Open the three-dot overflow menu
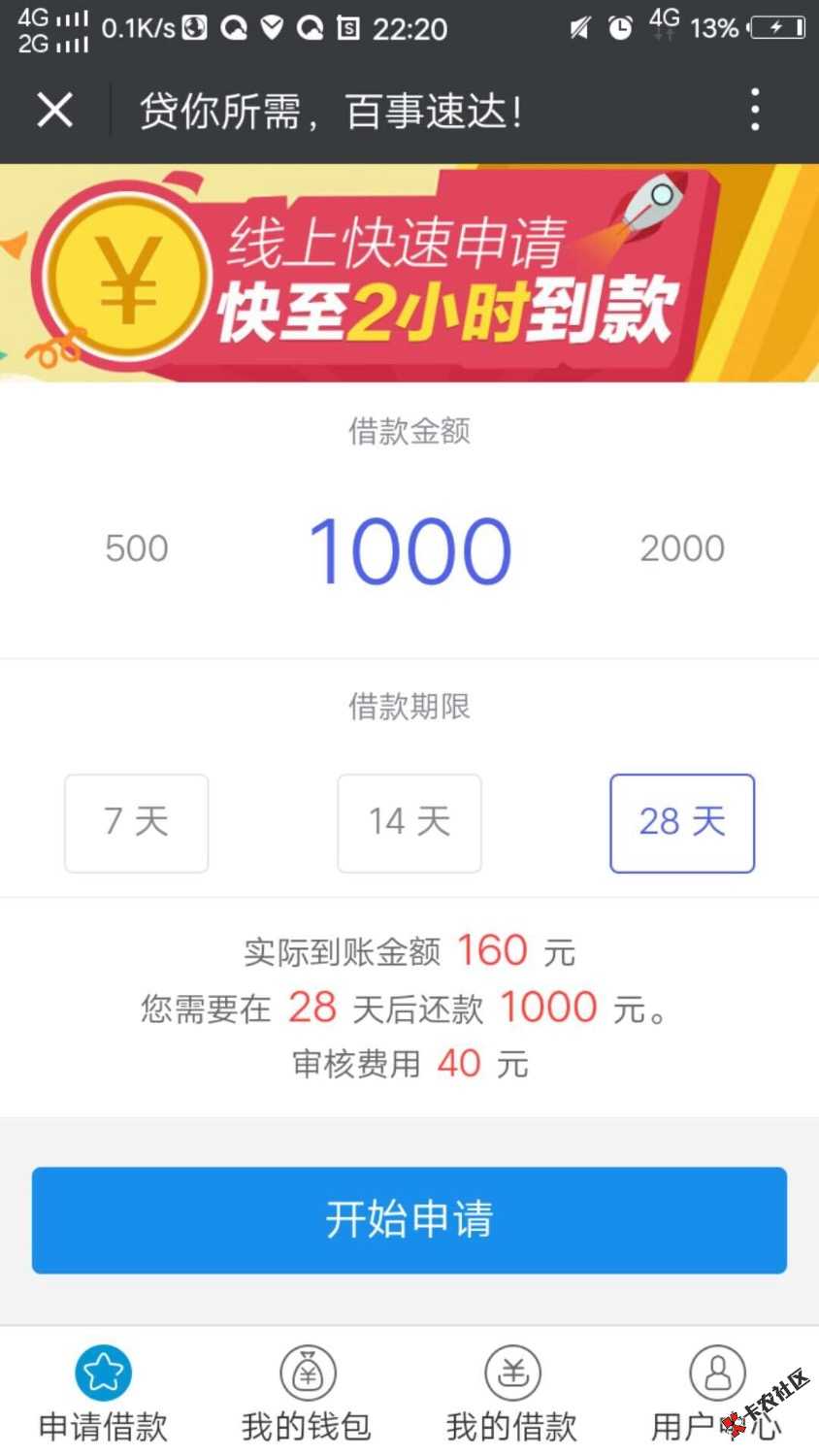Image resolution: width=819 pixels, height=1456 pixels. [755, 110]
